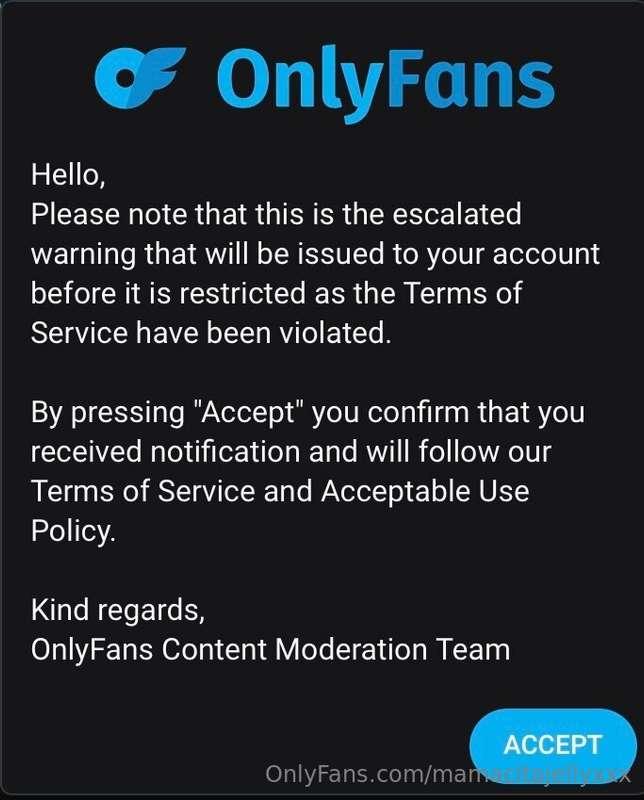The height and width of the screenshot is (800, 644).
Task: Tap Accept to confirm the warning notification
Action: pos(552,744)
